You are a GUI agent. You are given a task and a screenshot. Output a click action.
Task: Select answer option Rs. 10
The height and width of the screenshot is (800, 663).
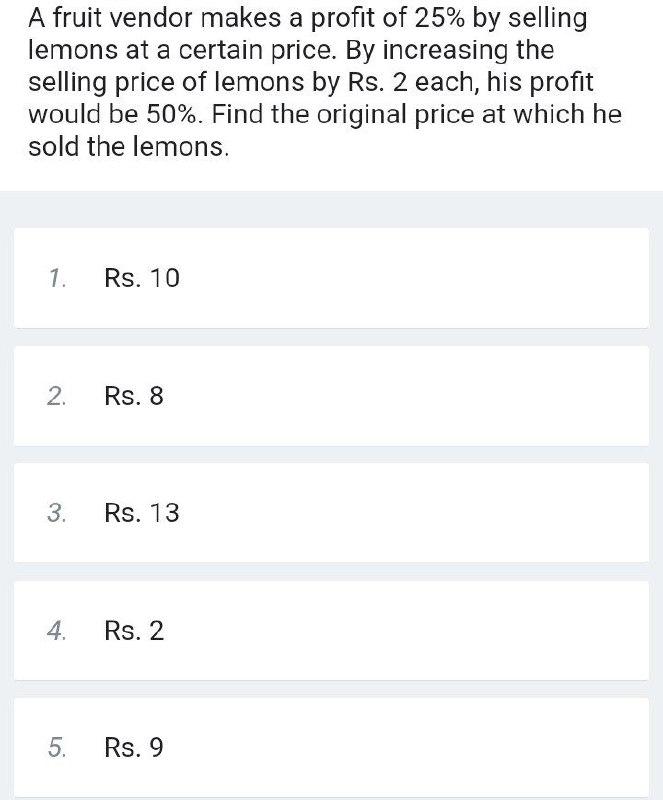coord(142,278)
